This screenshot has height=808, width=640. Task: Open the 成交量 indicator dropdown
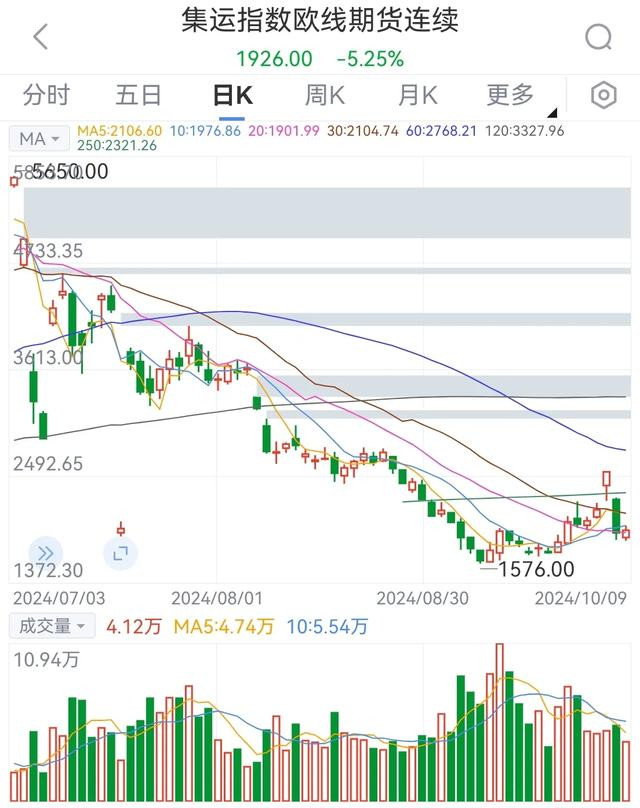52,627
